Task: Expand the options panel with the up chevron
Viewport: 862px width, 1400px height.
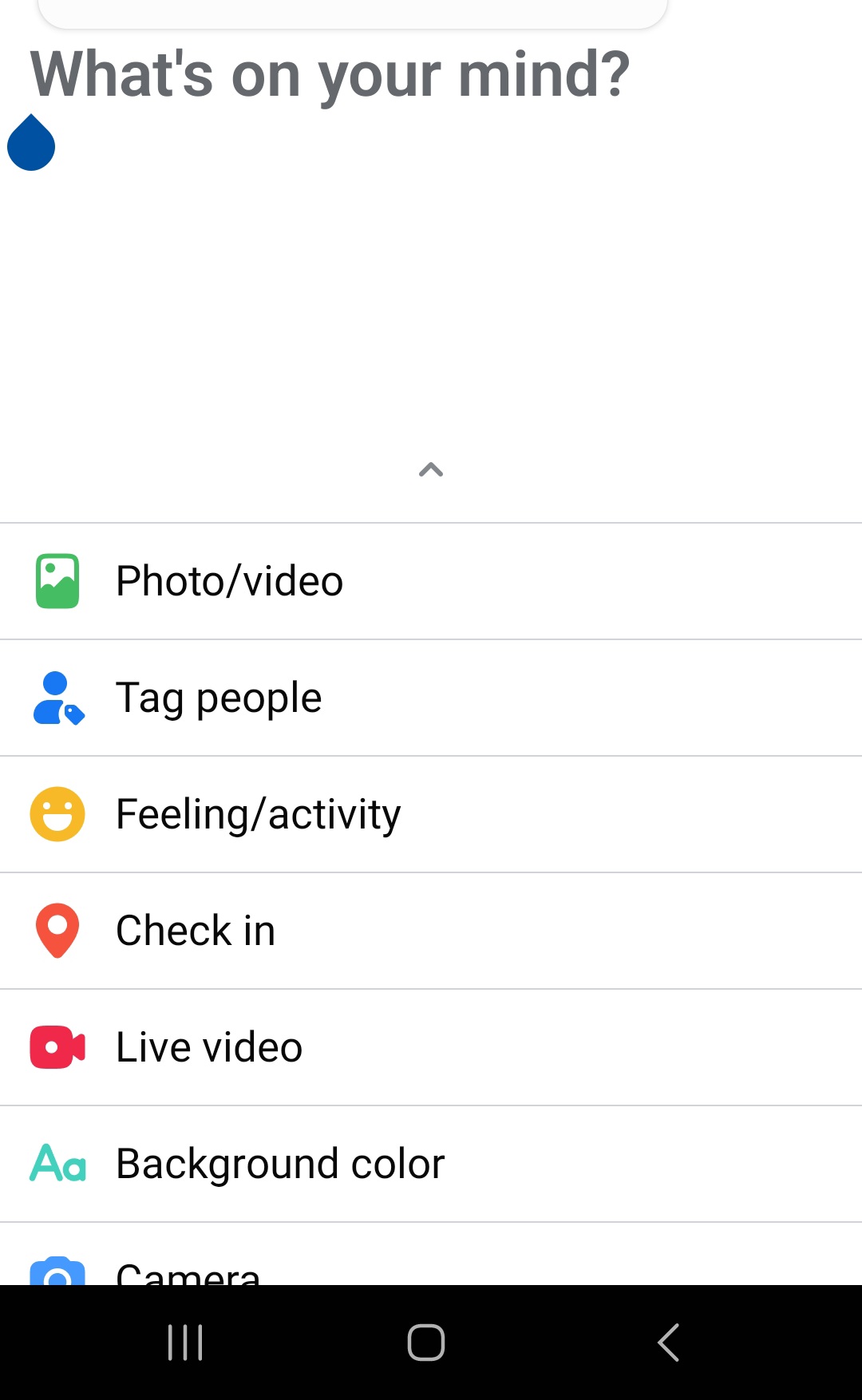Action: tap(431, 470)
